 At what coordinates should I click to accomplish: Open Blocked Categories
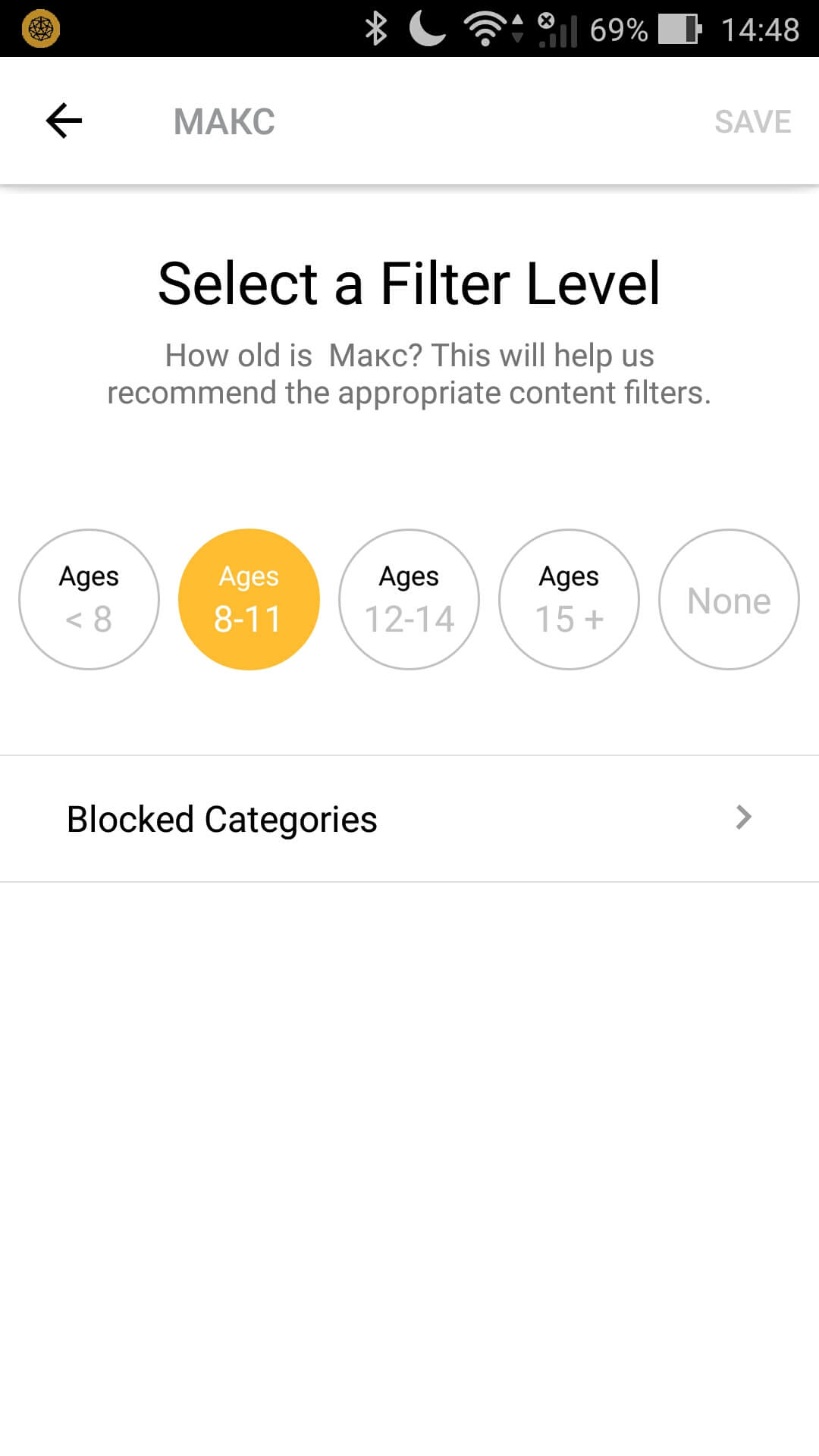click(x=409, y=818)
